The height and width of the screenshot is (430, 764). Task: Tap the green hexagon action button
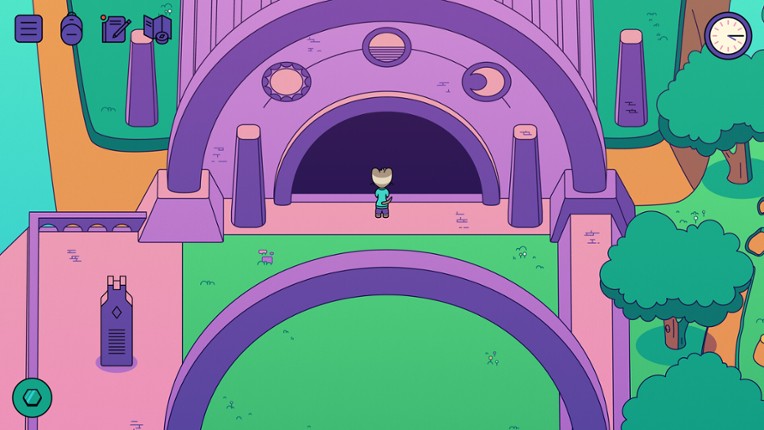point(32,397)
